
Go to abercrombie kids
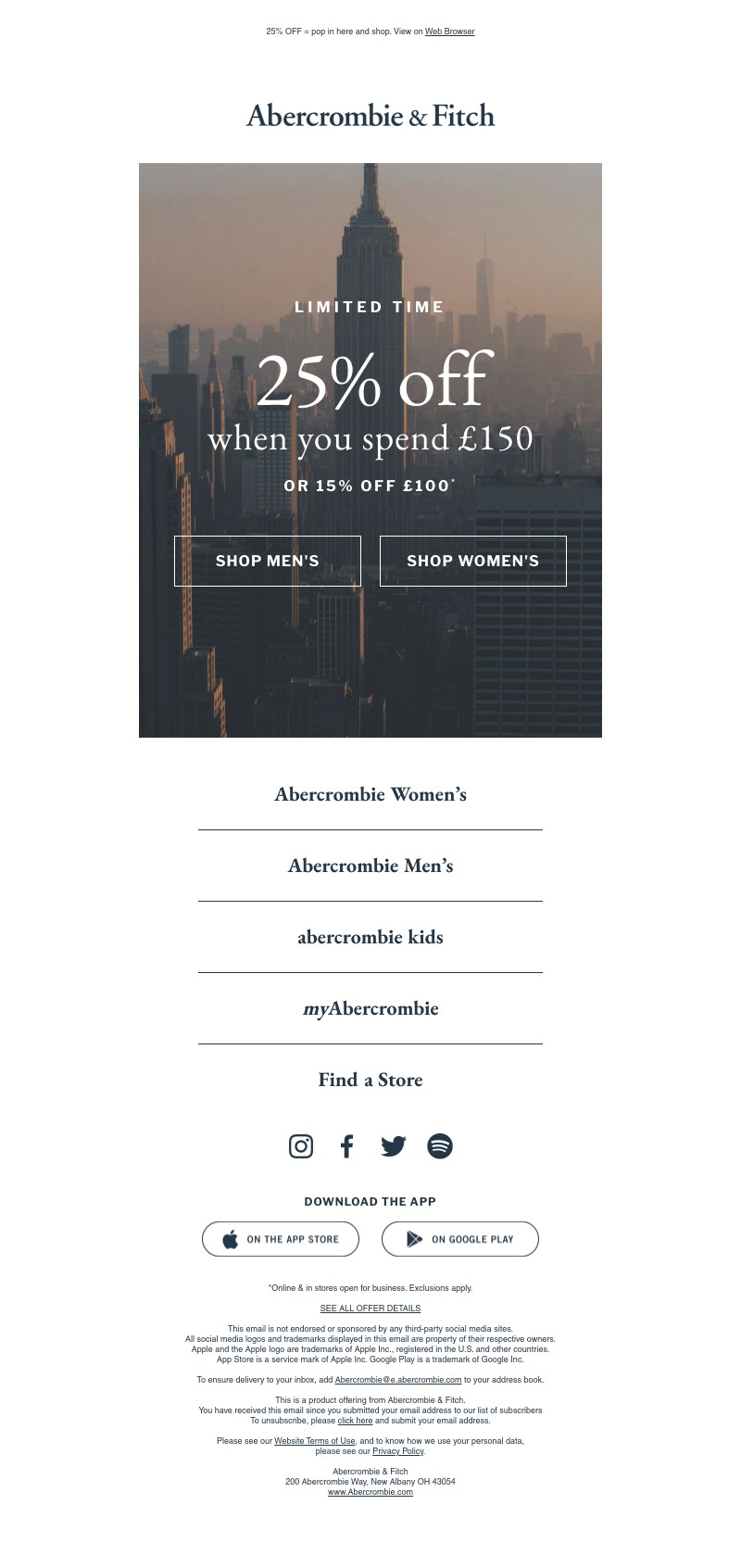coord(370,937)
